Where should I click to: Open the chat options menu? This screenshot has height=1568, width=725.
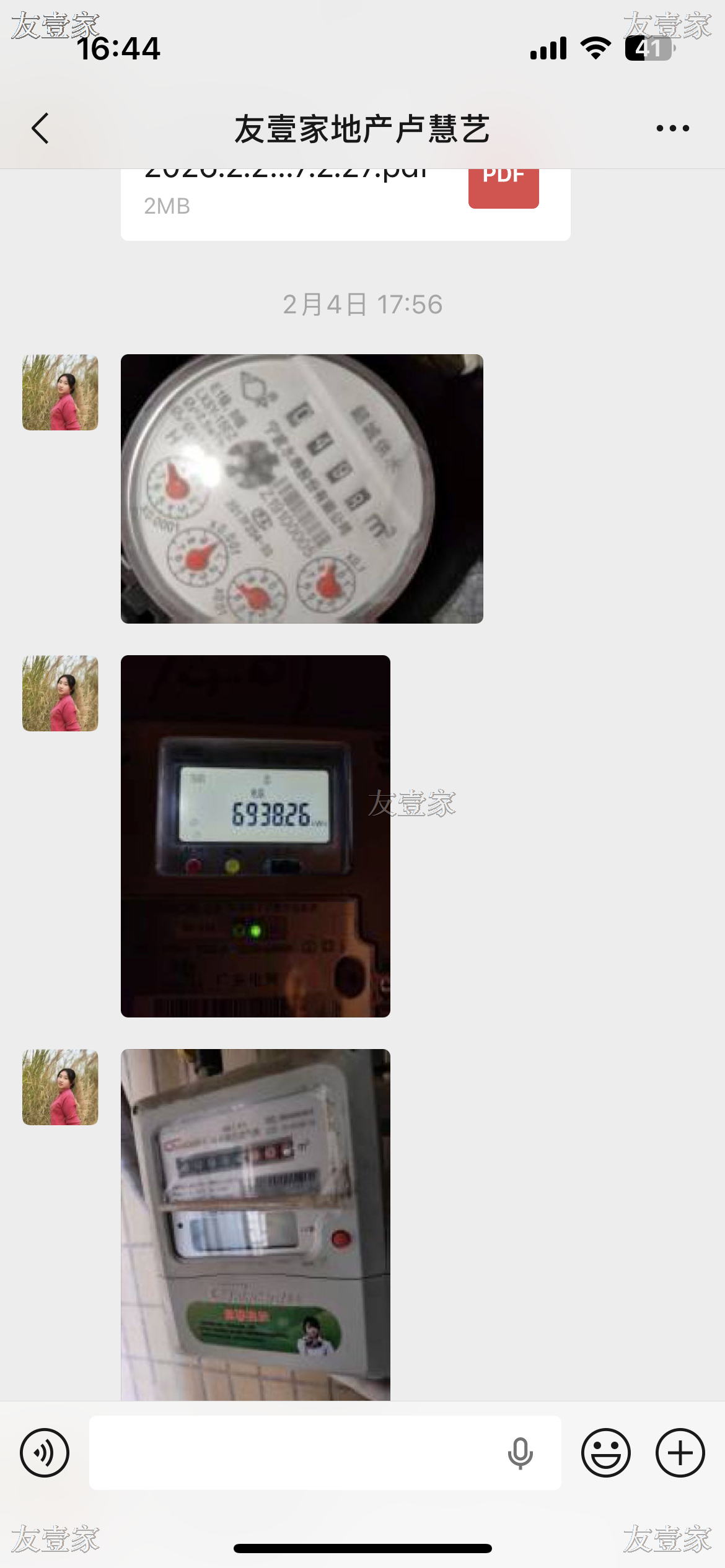point(672,129)
